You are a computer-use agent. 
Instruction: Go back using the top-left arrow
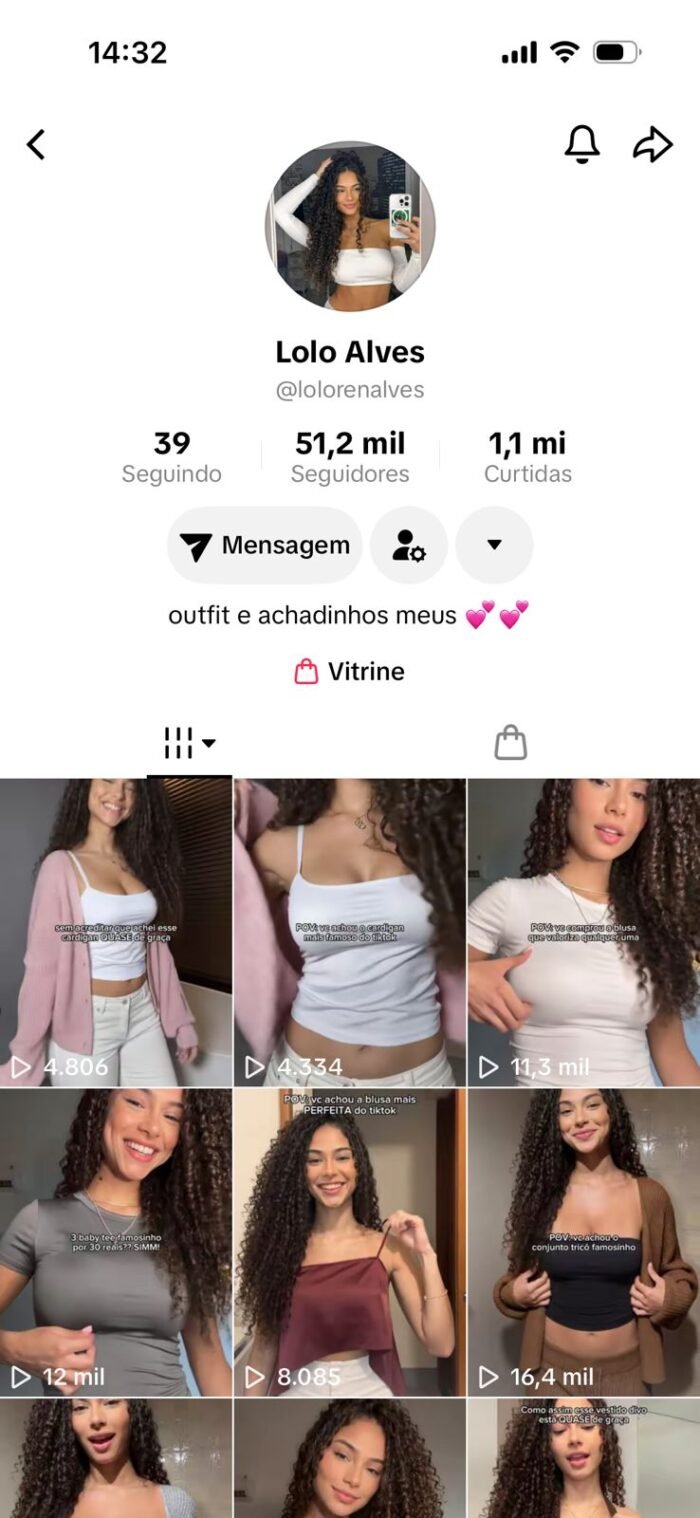[36, 145]
